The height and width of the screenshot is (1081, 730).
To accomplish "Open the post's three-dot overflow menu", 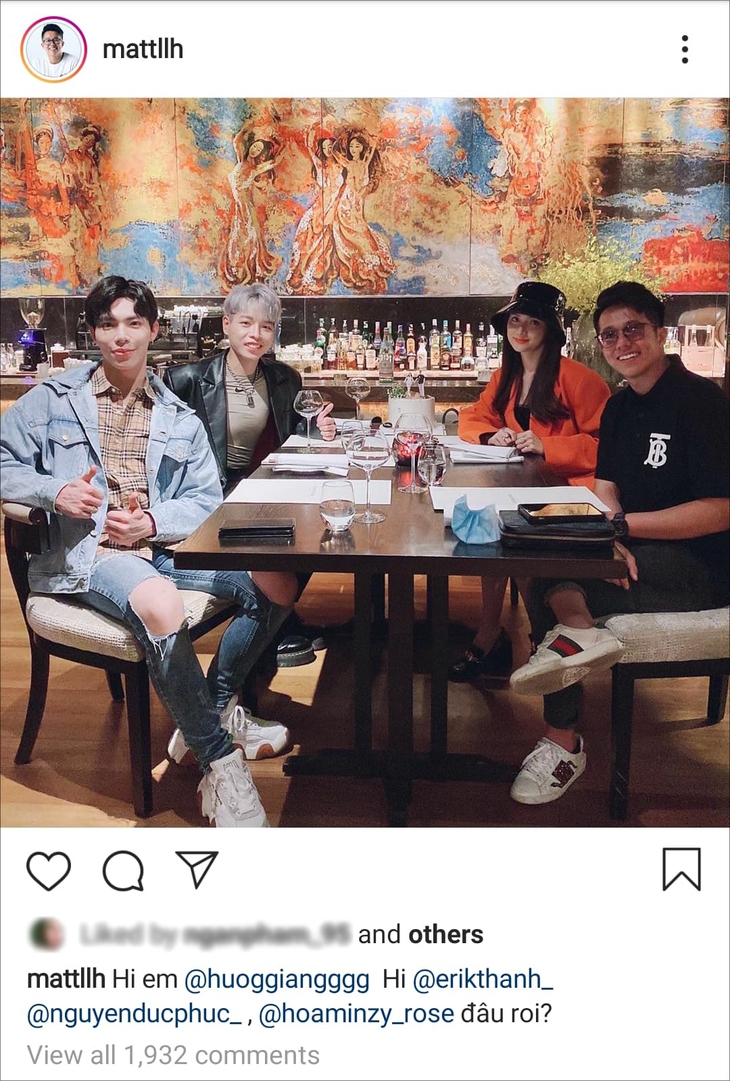I will coord(684,49).
